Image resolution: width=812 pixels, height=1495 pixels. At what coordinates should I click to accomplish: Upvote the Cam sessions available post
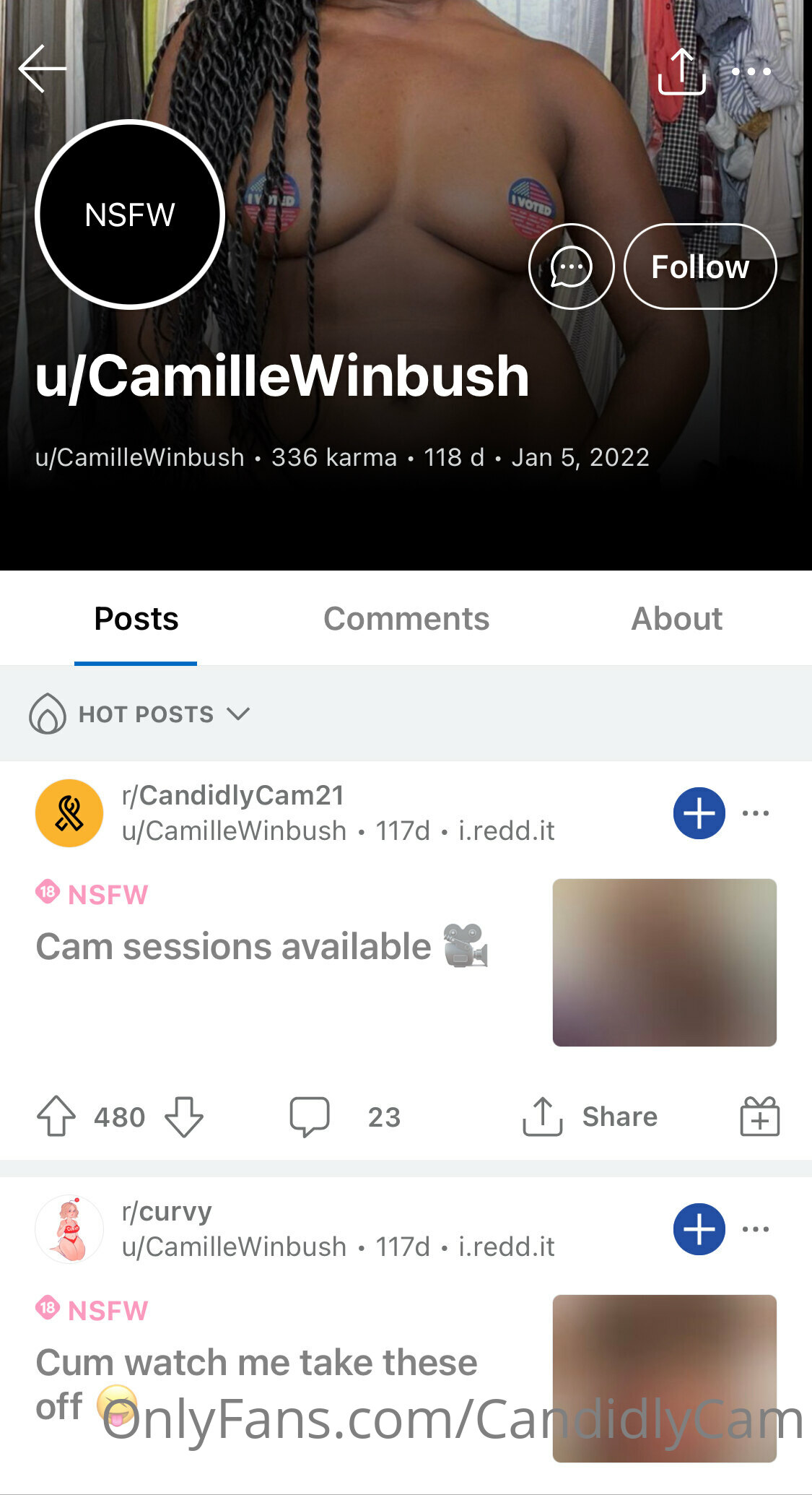56,1117
